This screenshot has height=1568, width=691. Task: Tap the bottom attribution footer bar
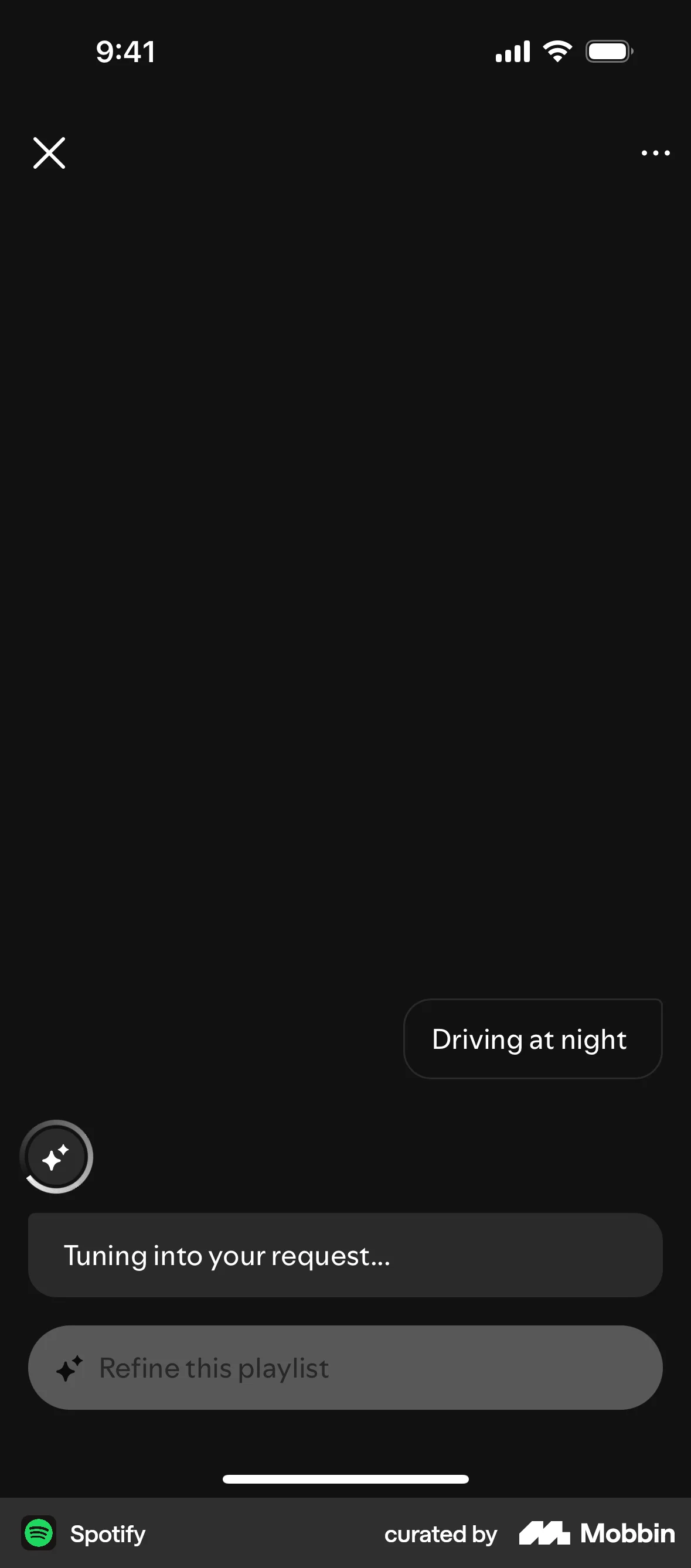(x=345, y=1534)
